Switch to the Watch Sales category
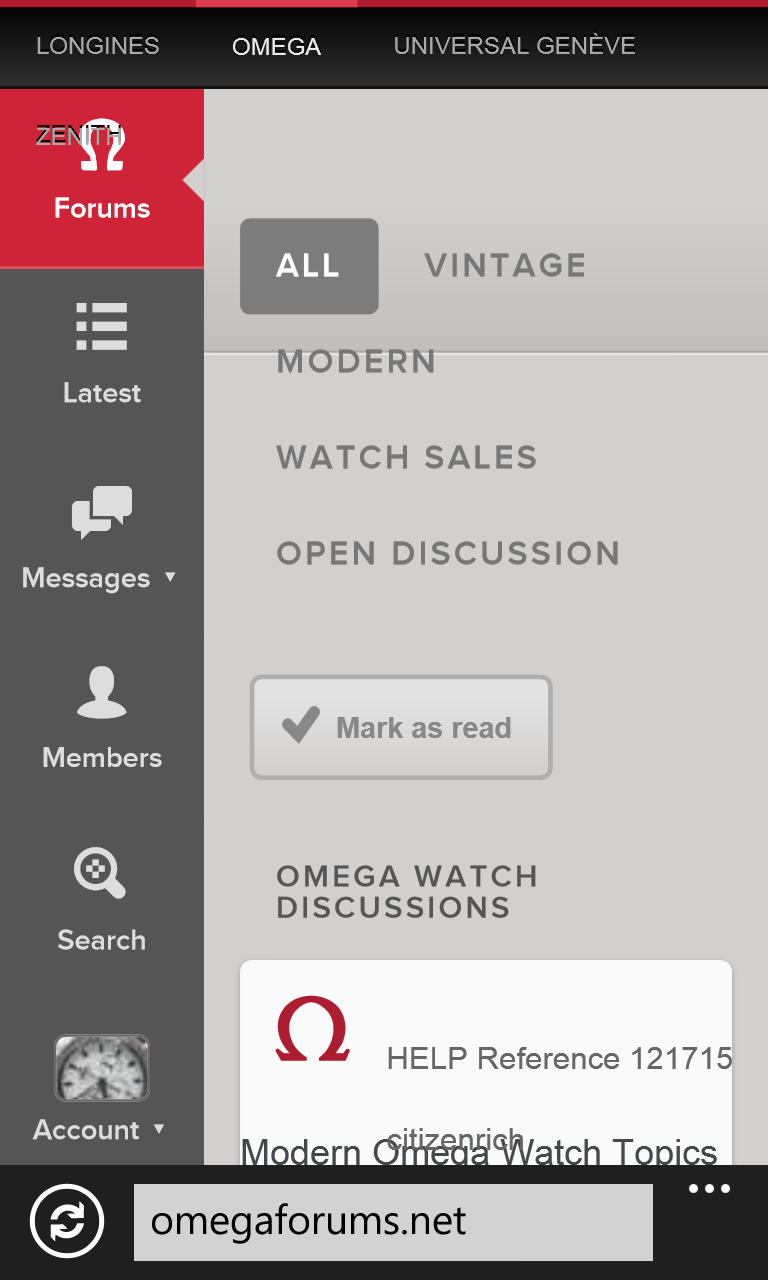768x1280 pixels. pyautogui.click(x=407, y=458)
